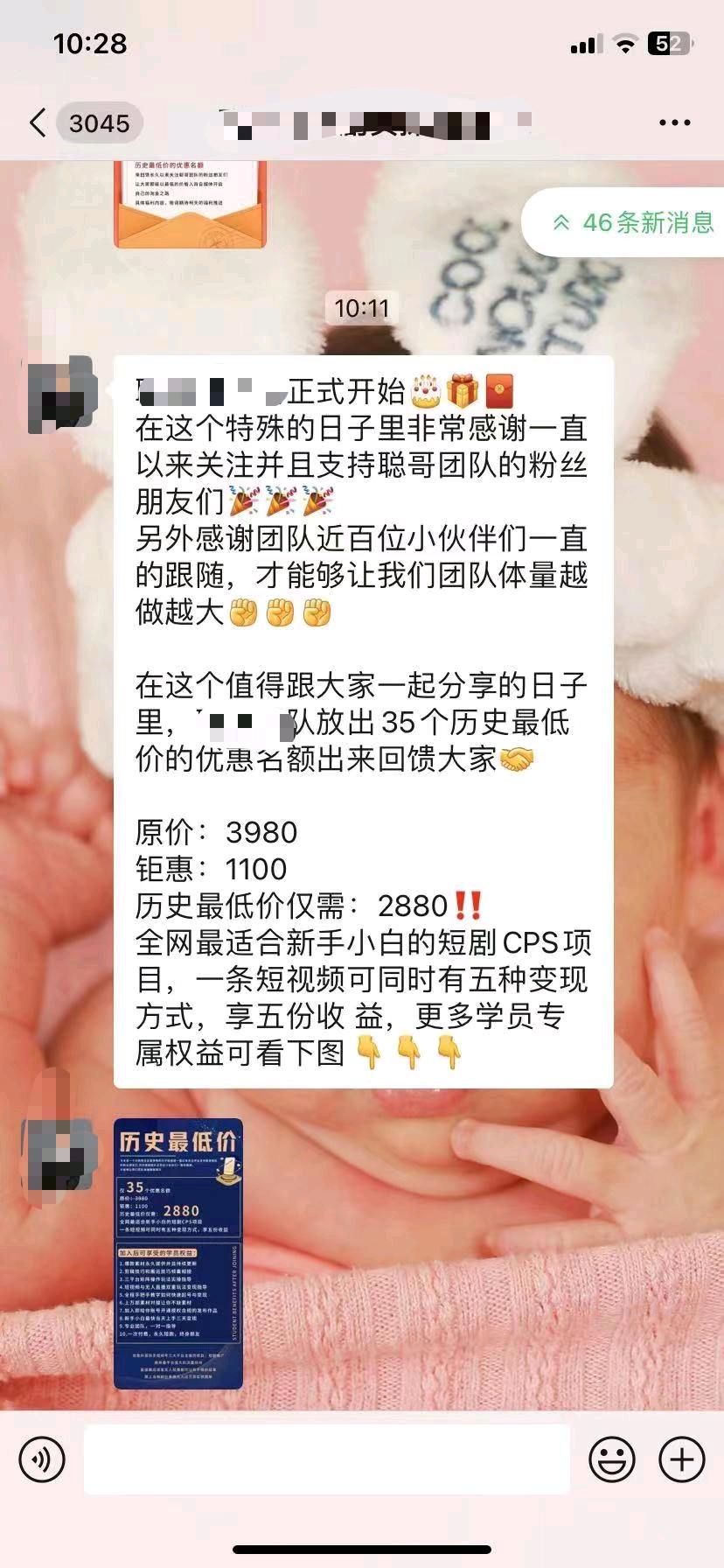Switch to voice input
The image size is (724, 1568).
pyautogui.click(x=42, y=1459)
